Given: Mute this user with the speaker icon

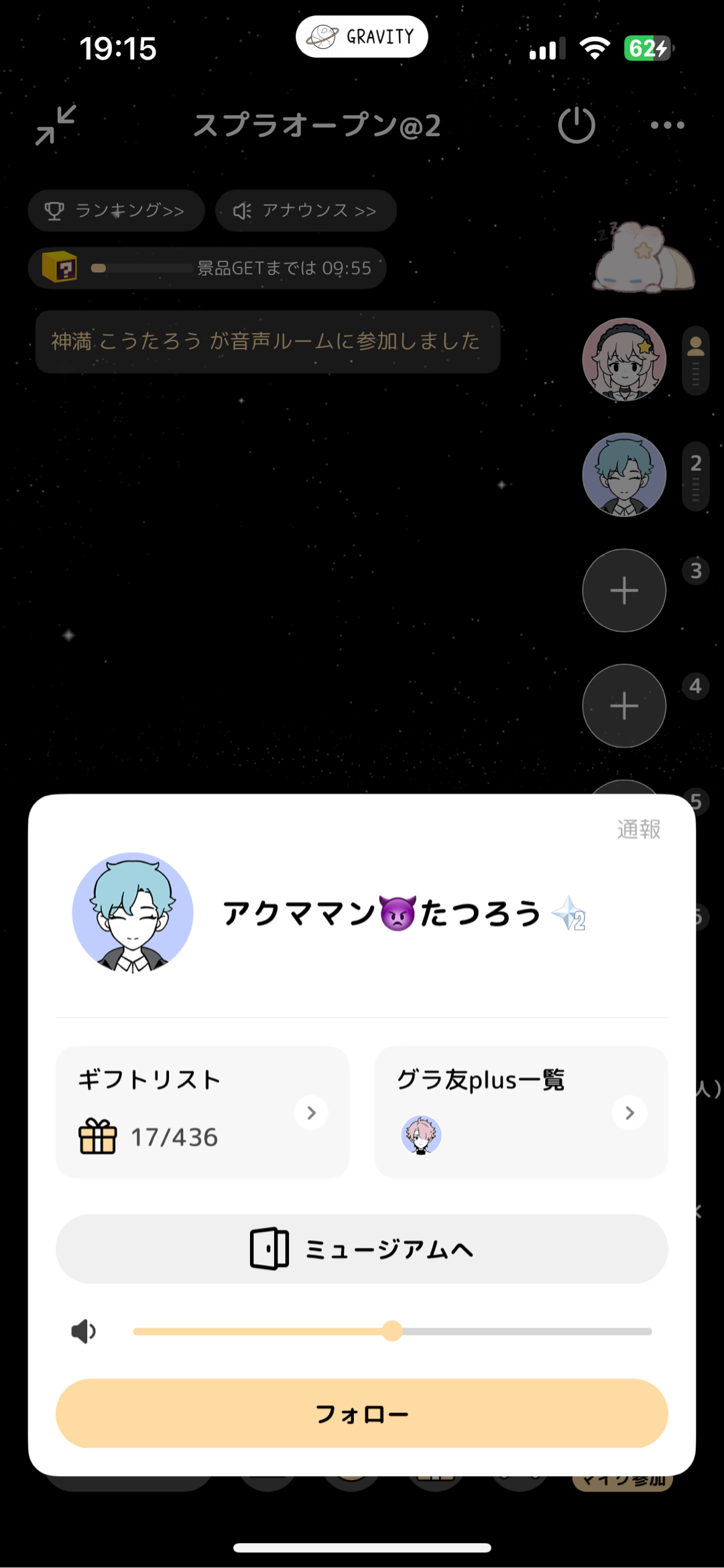Looking at the screenshot, I should (84, 1331).
